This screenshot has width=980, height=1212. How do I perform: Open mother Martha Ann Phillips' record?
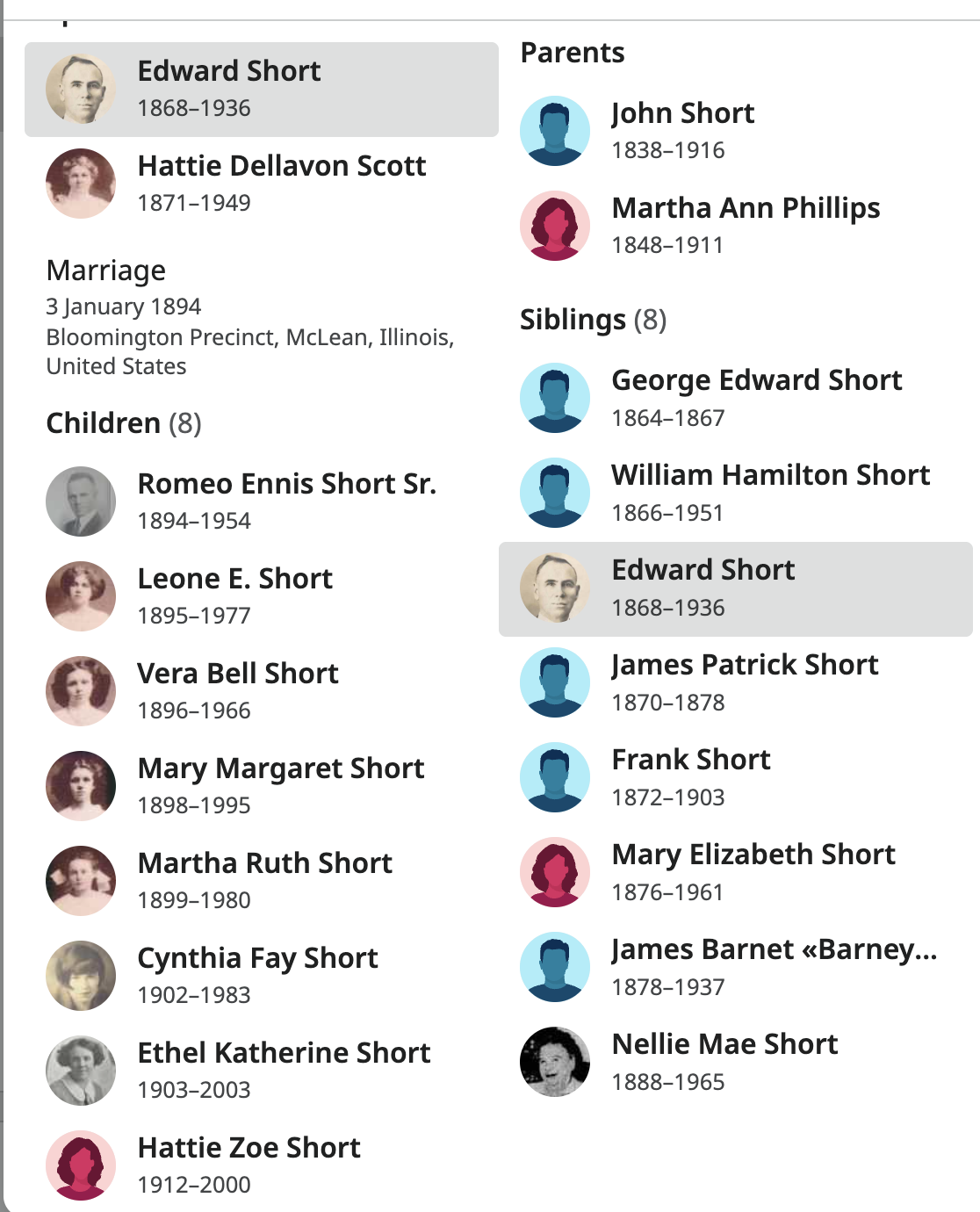pyautogui.click(x=746, y=208)
